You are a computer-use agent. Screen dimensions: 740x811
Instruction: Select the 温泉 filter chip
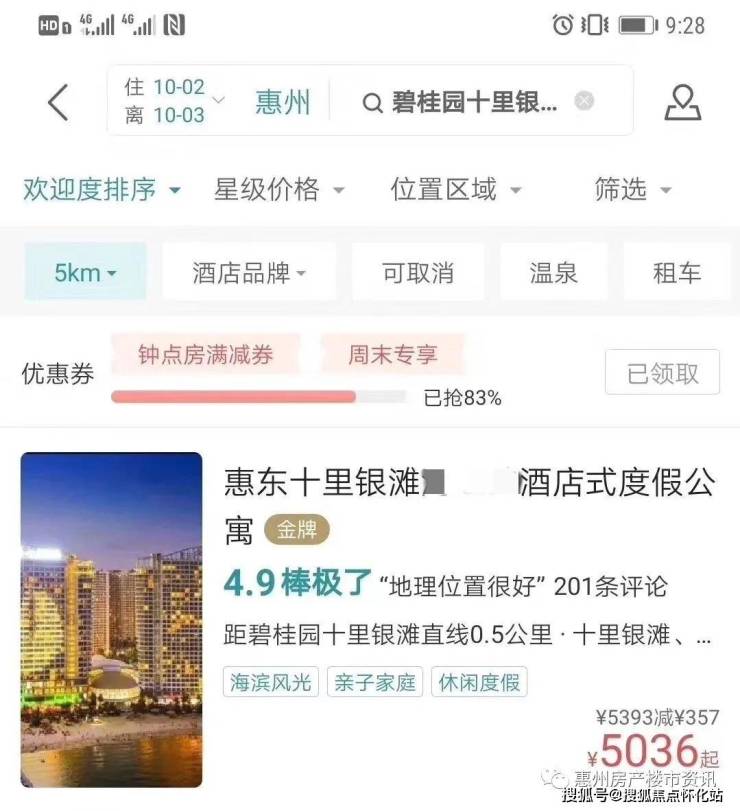click(553, 272)
